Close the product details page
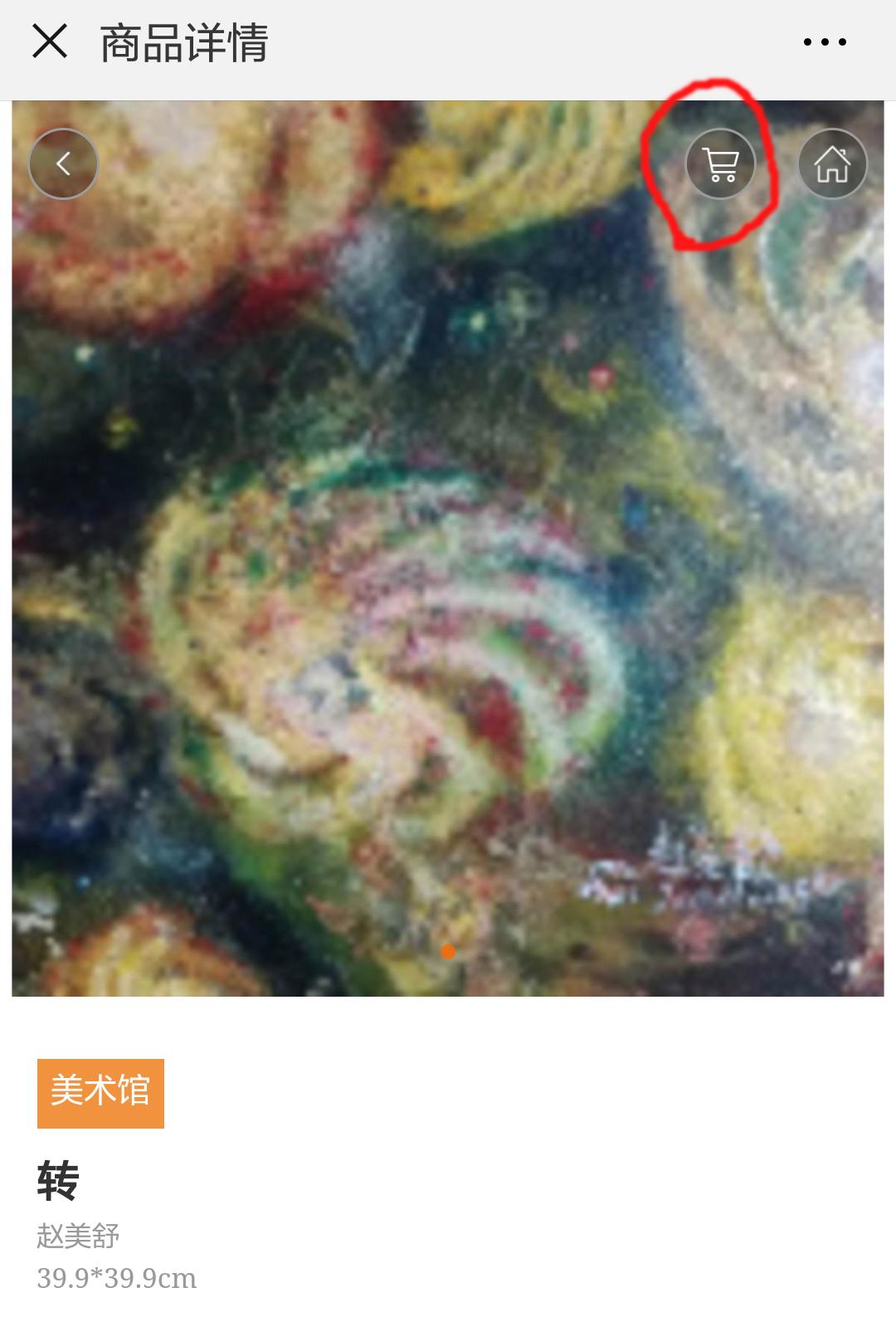This screenshot has height=1322, width=896. pos(50,41)
